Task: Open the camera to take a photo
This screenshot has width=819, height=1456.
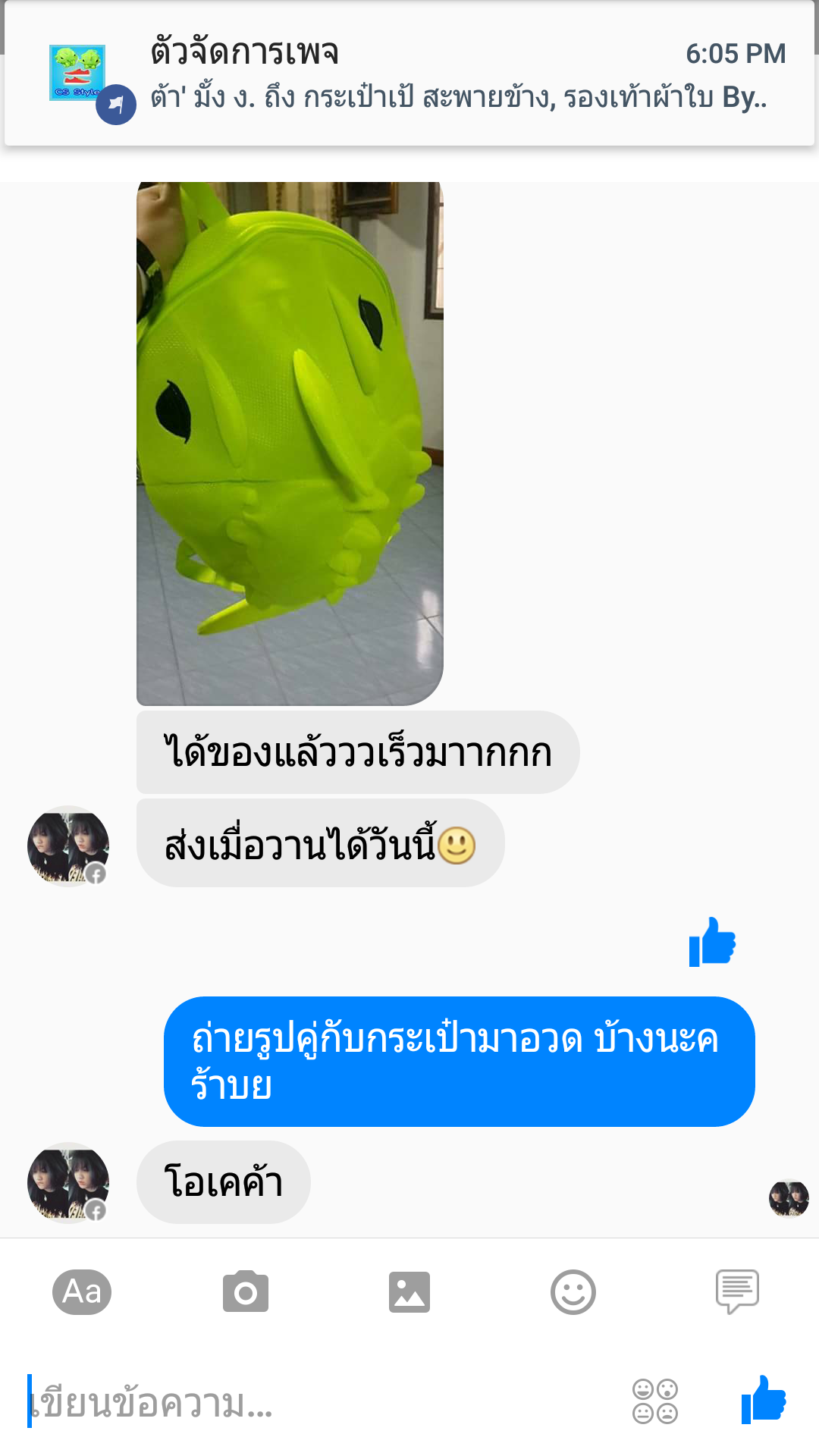Action: point(246,1292)
